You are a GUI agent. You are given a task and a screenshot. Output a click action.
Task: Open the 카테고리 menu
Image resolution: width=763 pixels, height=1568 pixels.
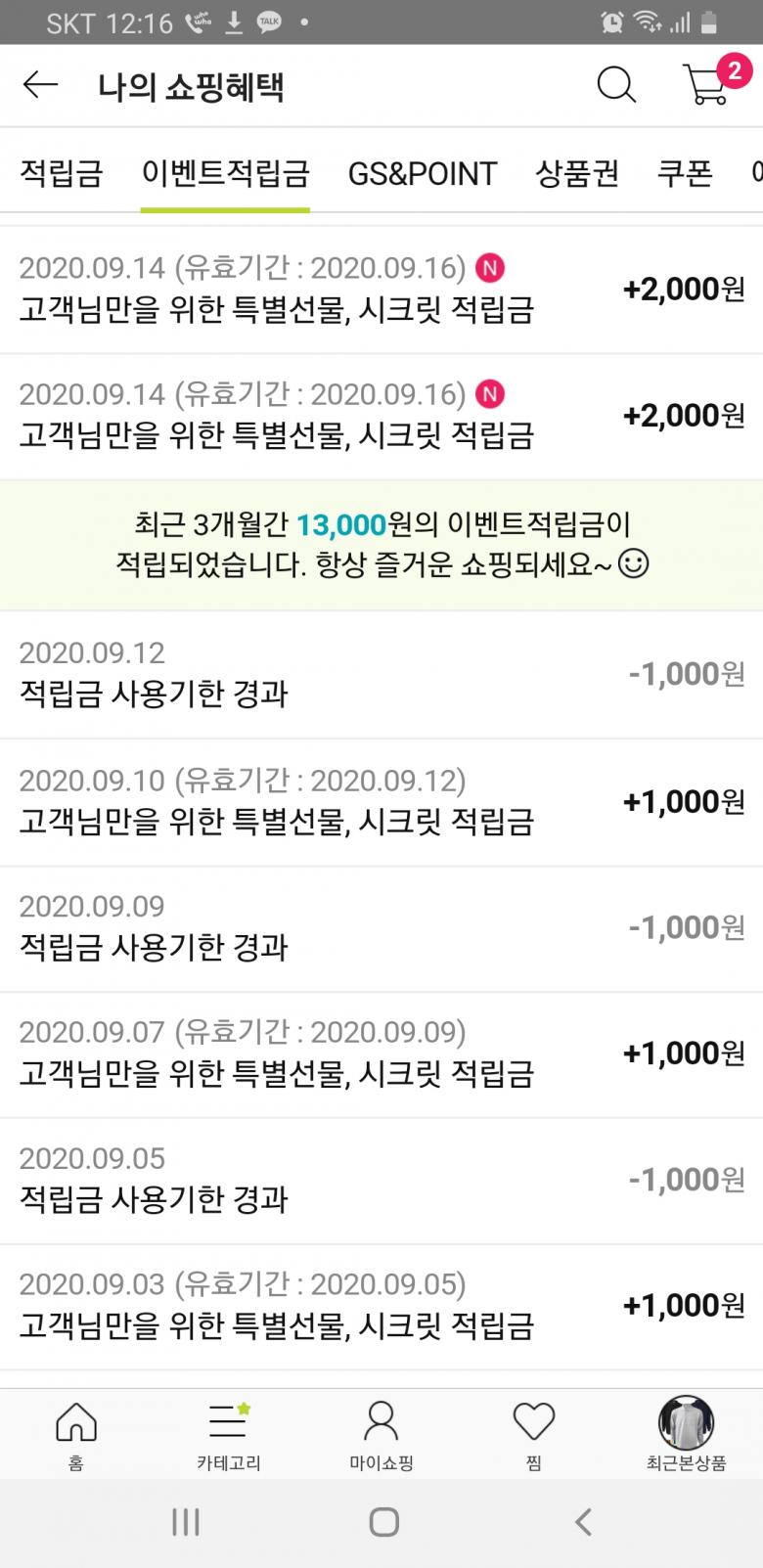229,1434
